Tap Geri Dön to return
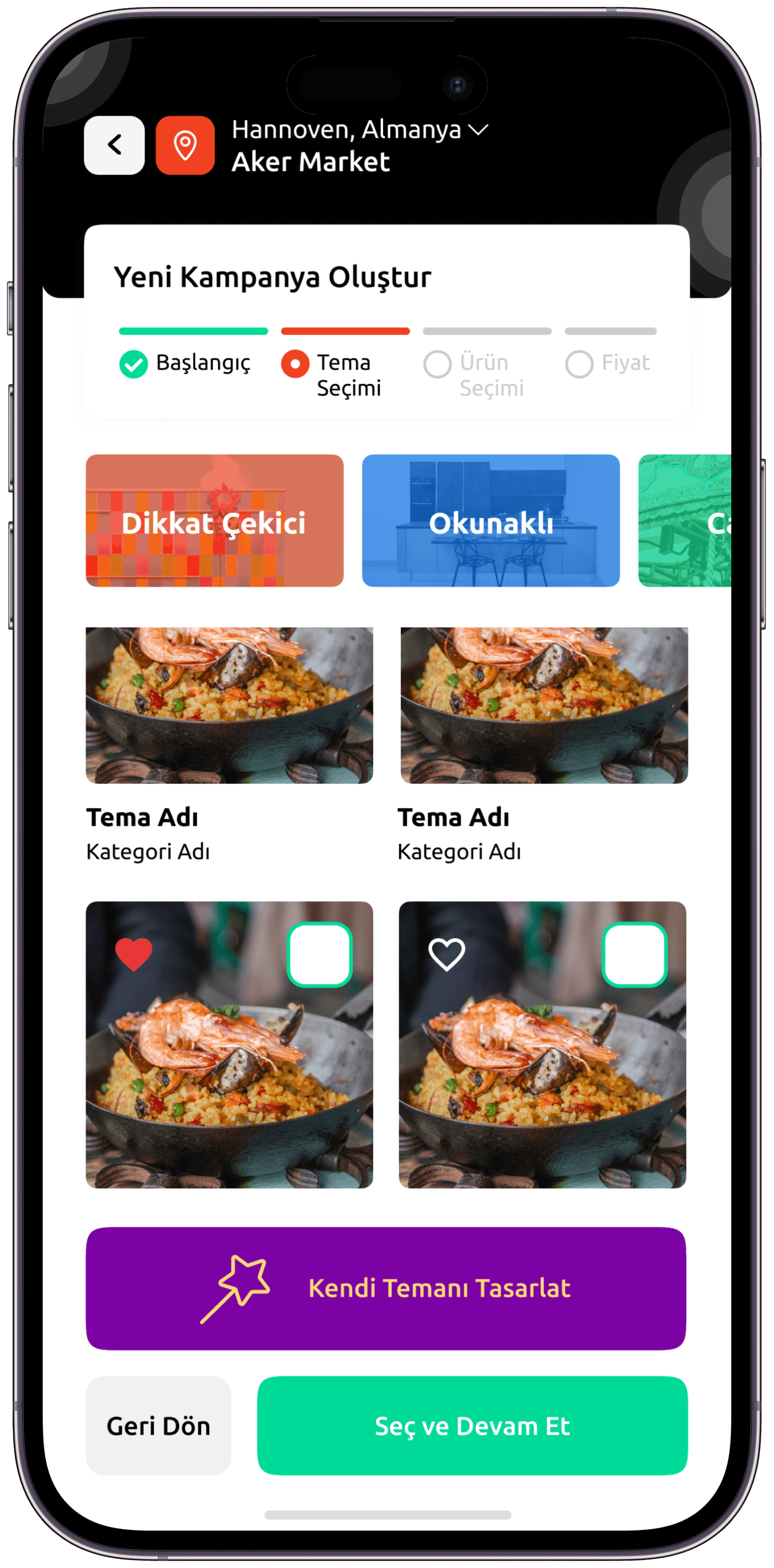The image size is (774, 1568). [x=158, y=1425]
